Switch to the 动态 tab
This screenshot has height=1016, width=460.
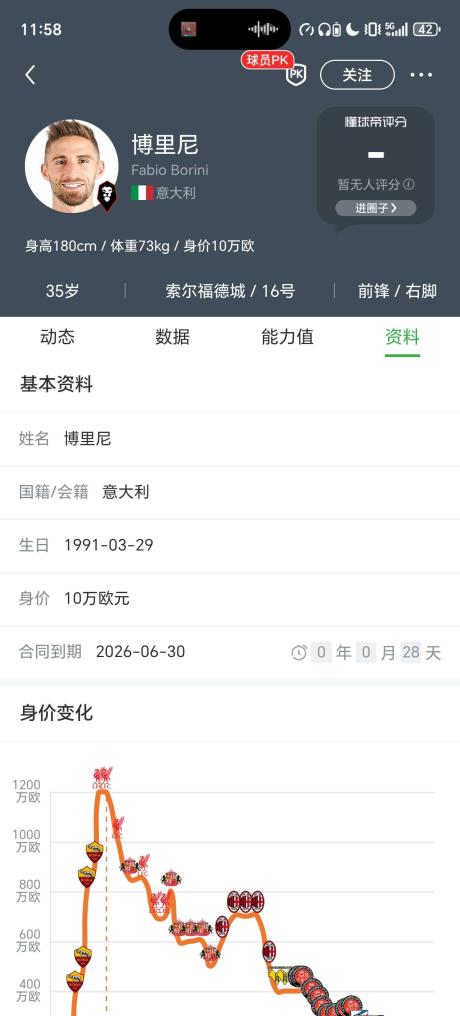[x=57, y=336]
